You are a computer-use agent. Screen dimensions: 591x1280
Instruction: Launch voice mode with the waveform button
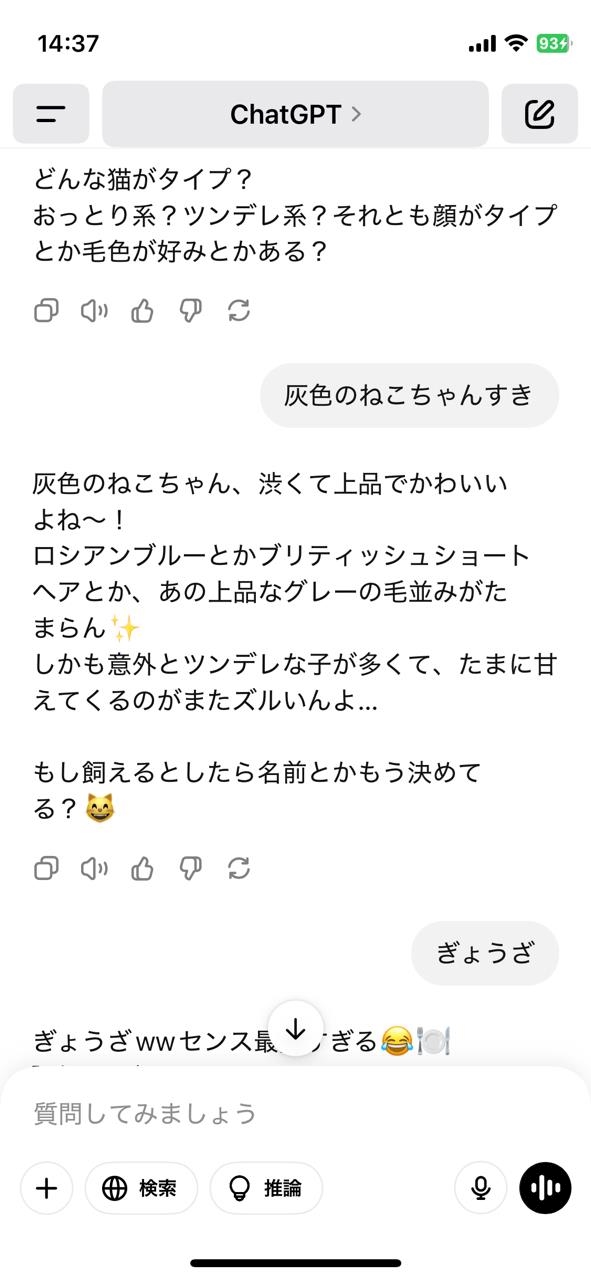(545, 1188)
